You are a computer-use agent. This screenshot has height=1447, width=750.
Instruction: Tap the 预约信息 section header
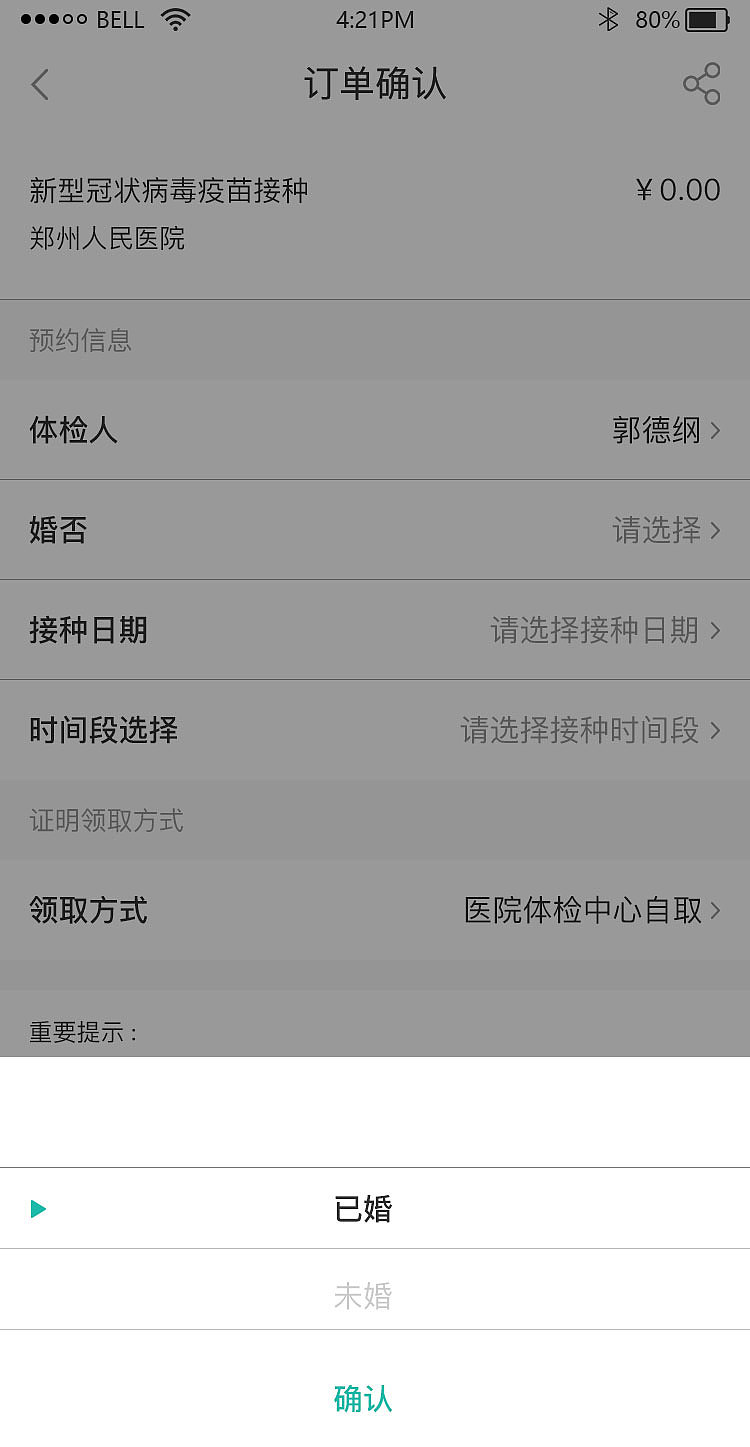click(x=80, y=341)
